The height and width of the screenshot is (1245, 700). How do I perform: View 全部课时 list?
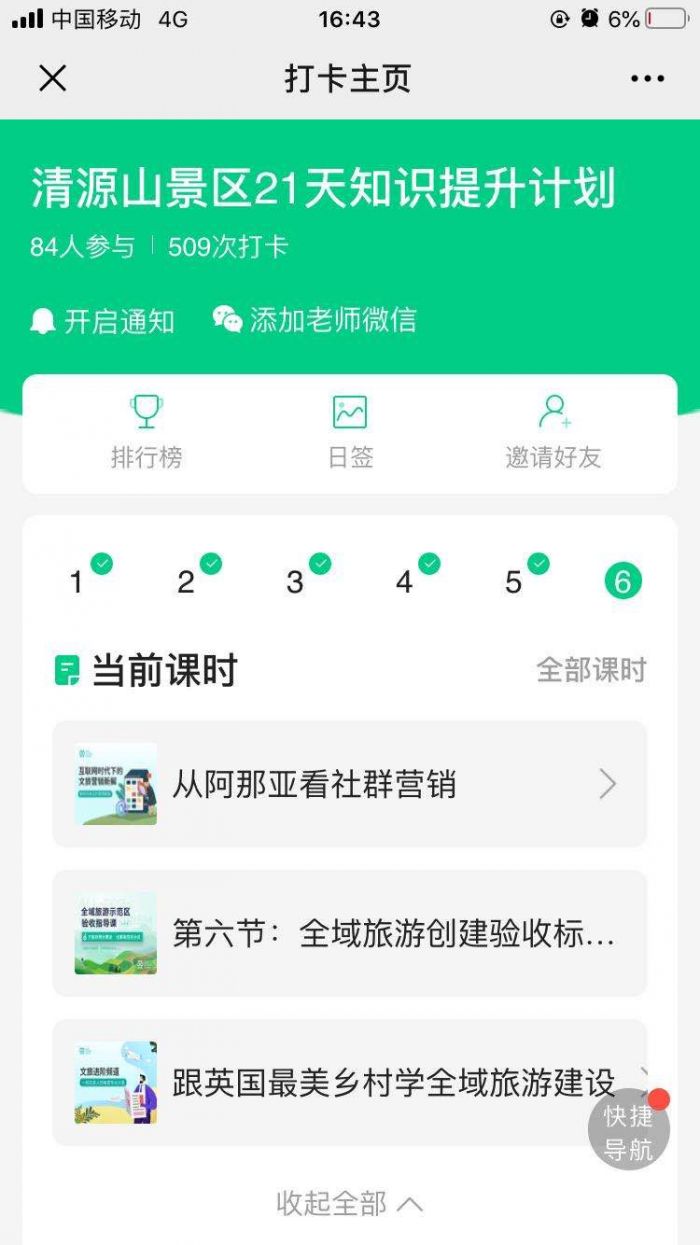coord(591,670)
